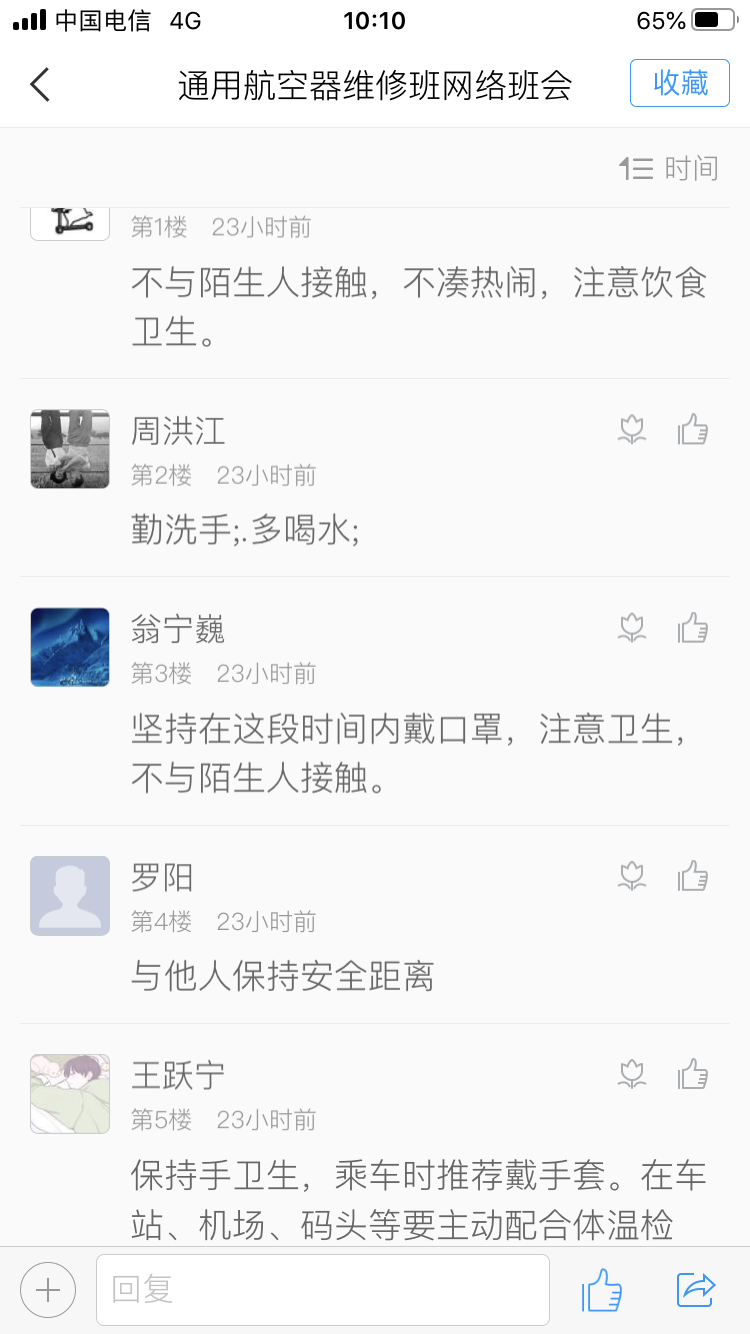
Task: Go back using the top-left arrow
Action: coord(40,85)
